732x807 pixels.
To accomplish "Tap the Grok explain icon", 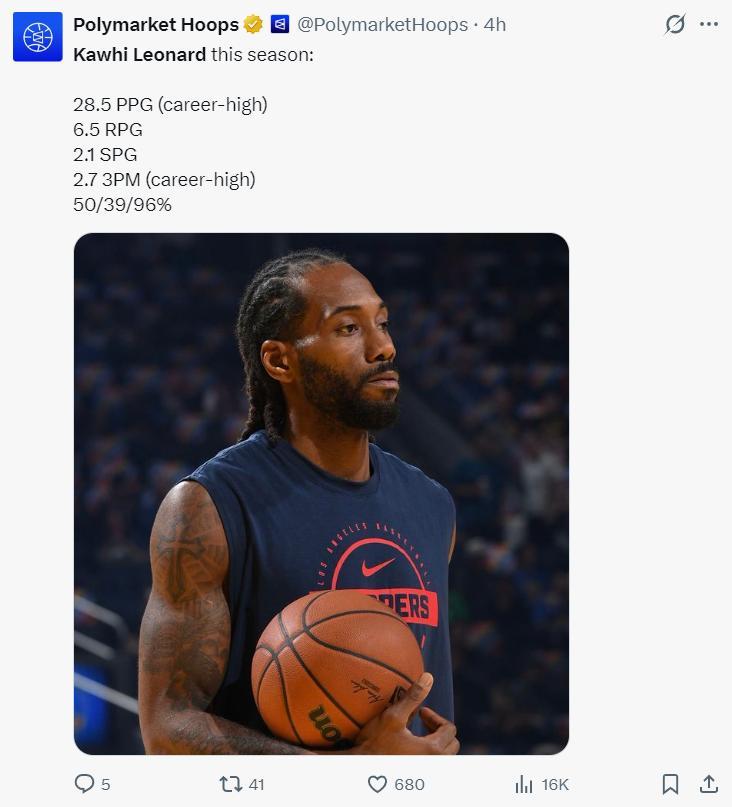I will [675, 25].
